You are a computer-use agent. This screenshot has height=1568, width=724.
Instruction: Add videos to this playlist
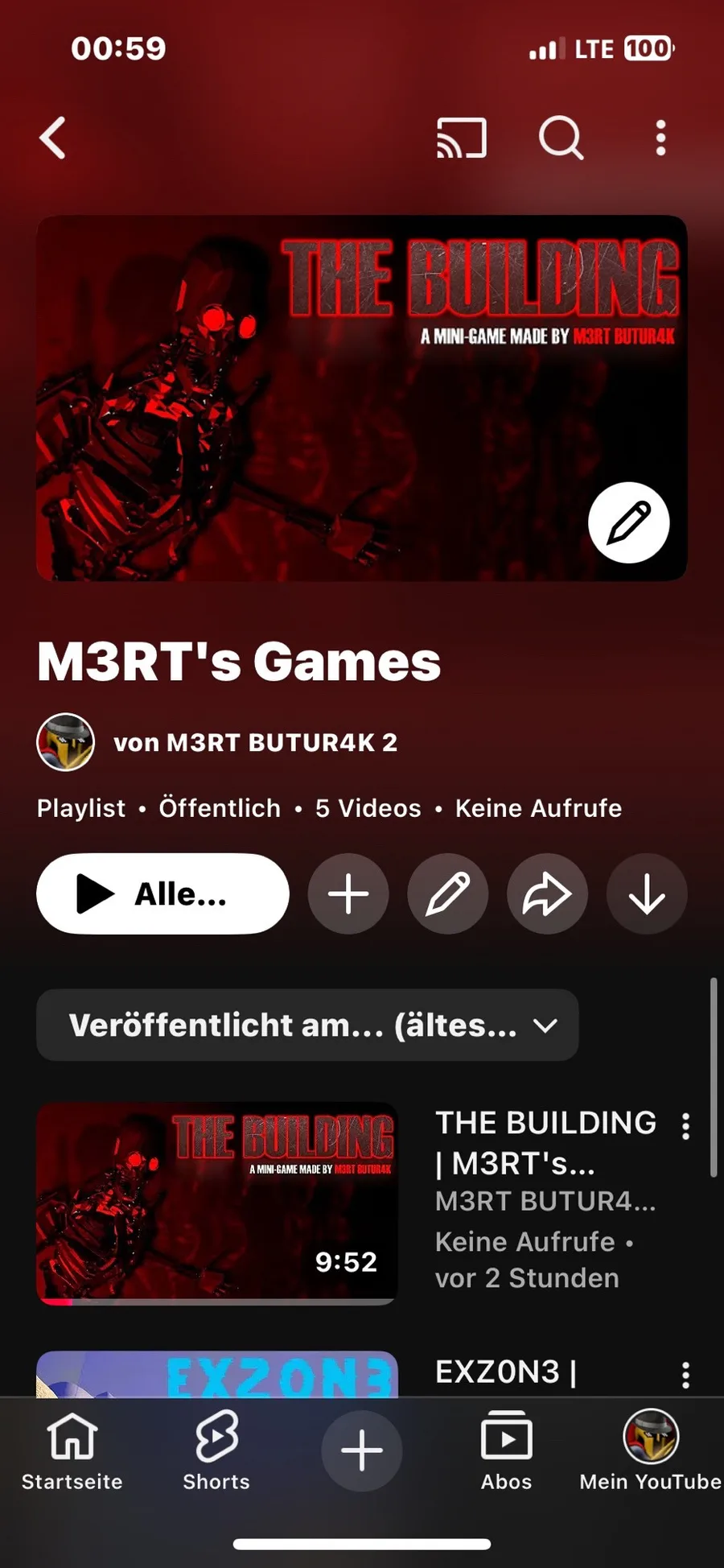coord(348,893)
